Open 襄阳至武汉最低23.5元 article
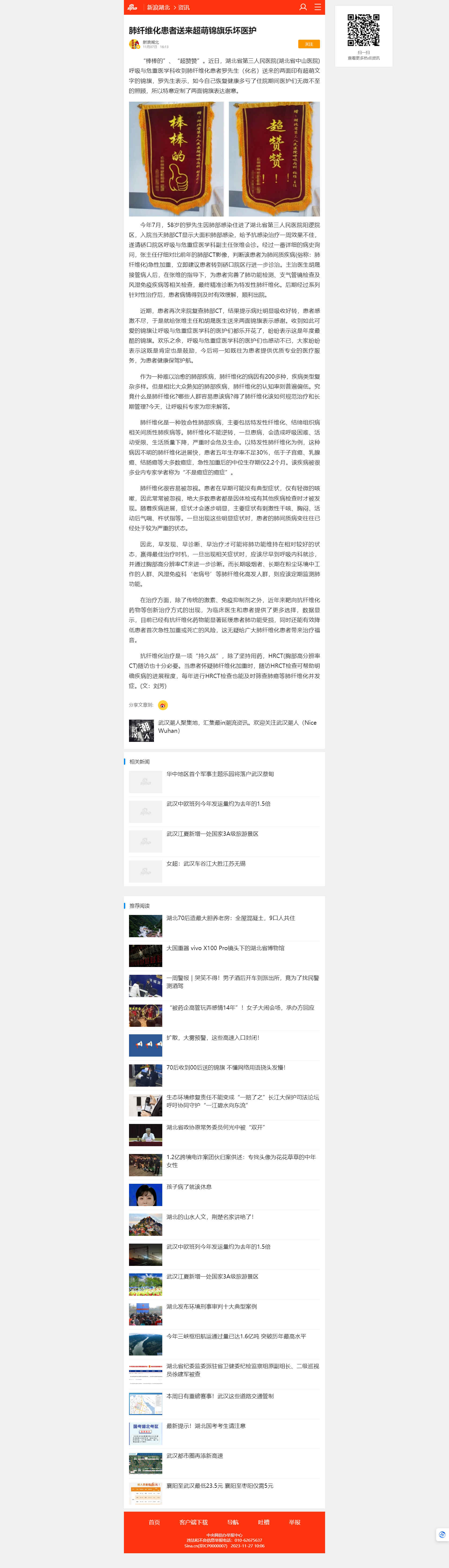Screen dimensions: 449x1568 click(x=220, y=1486)
